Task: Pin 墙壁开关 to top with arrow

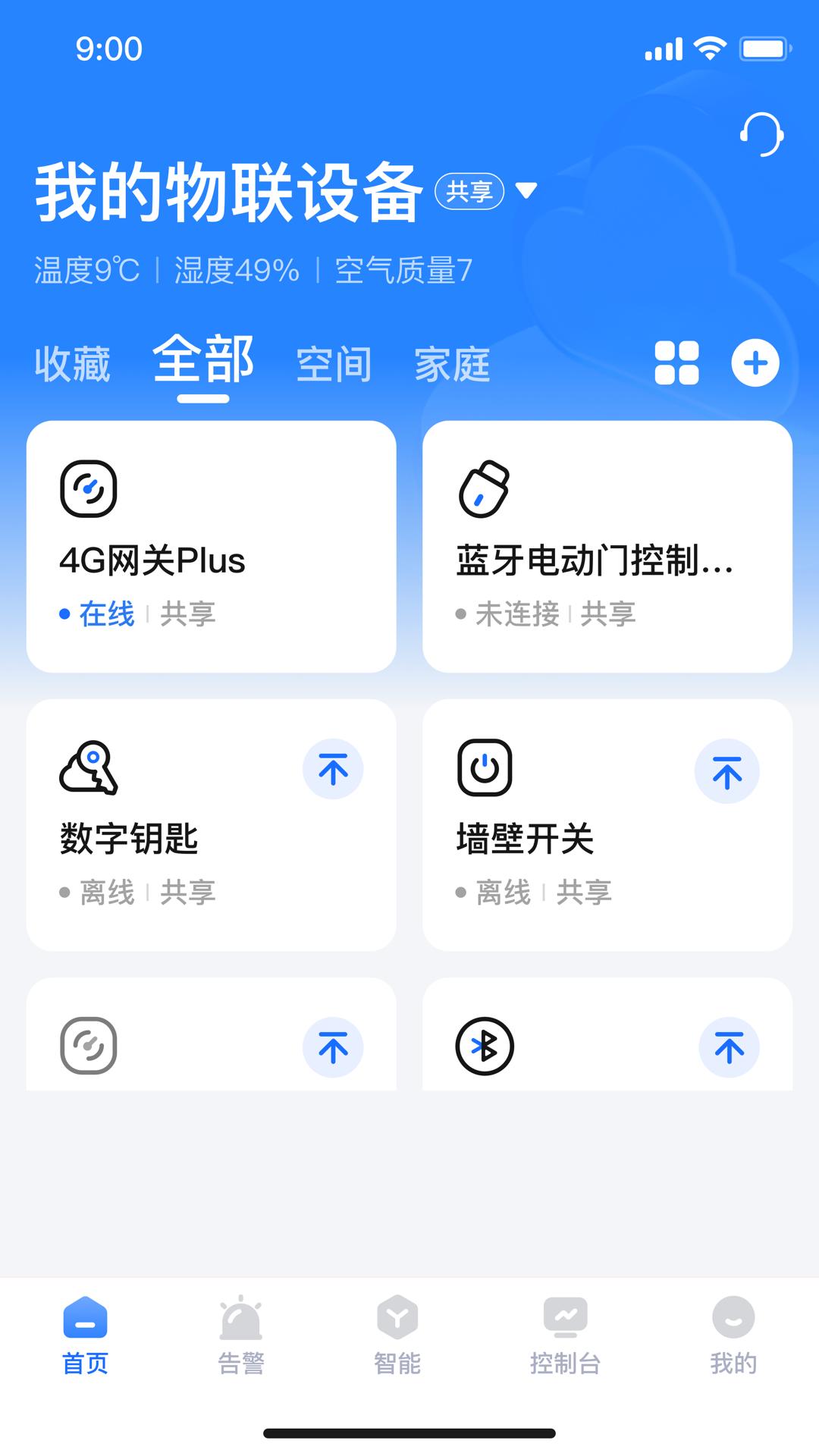Action: point(726,772)
